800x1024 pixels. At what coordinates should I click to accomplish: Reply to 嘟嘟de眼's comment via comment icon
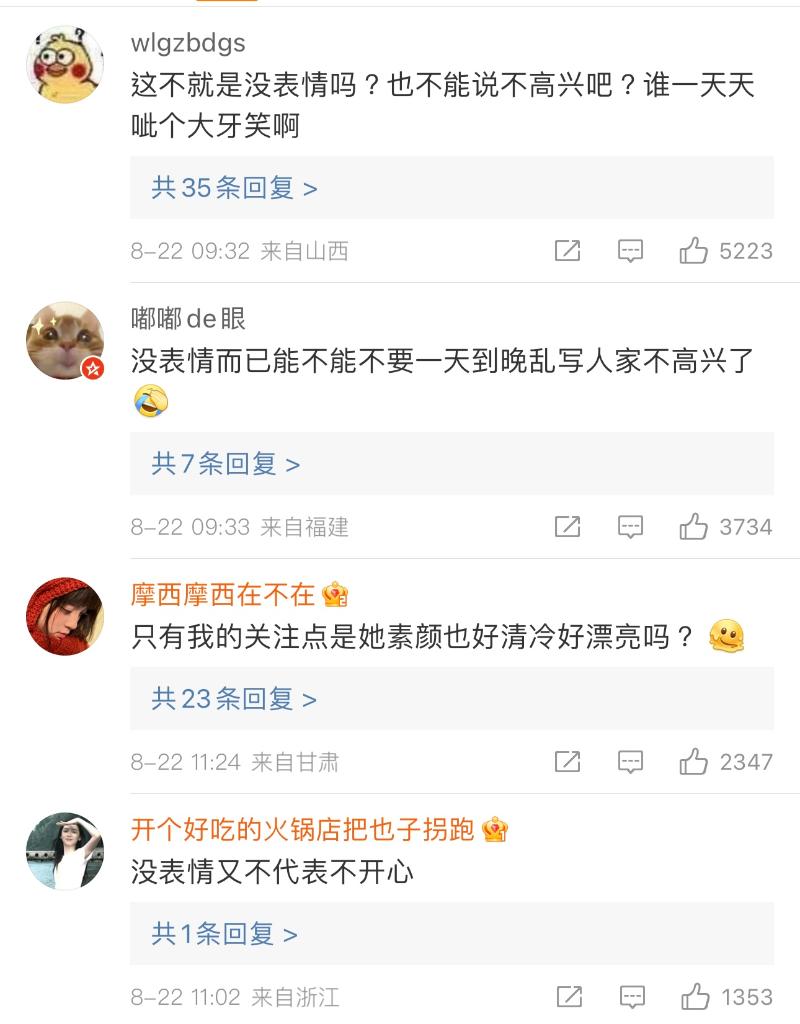coord(630,526)
